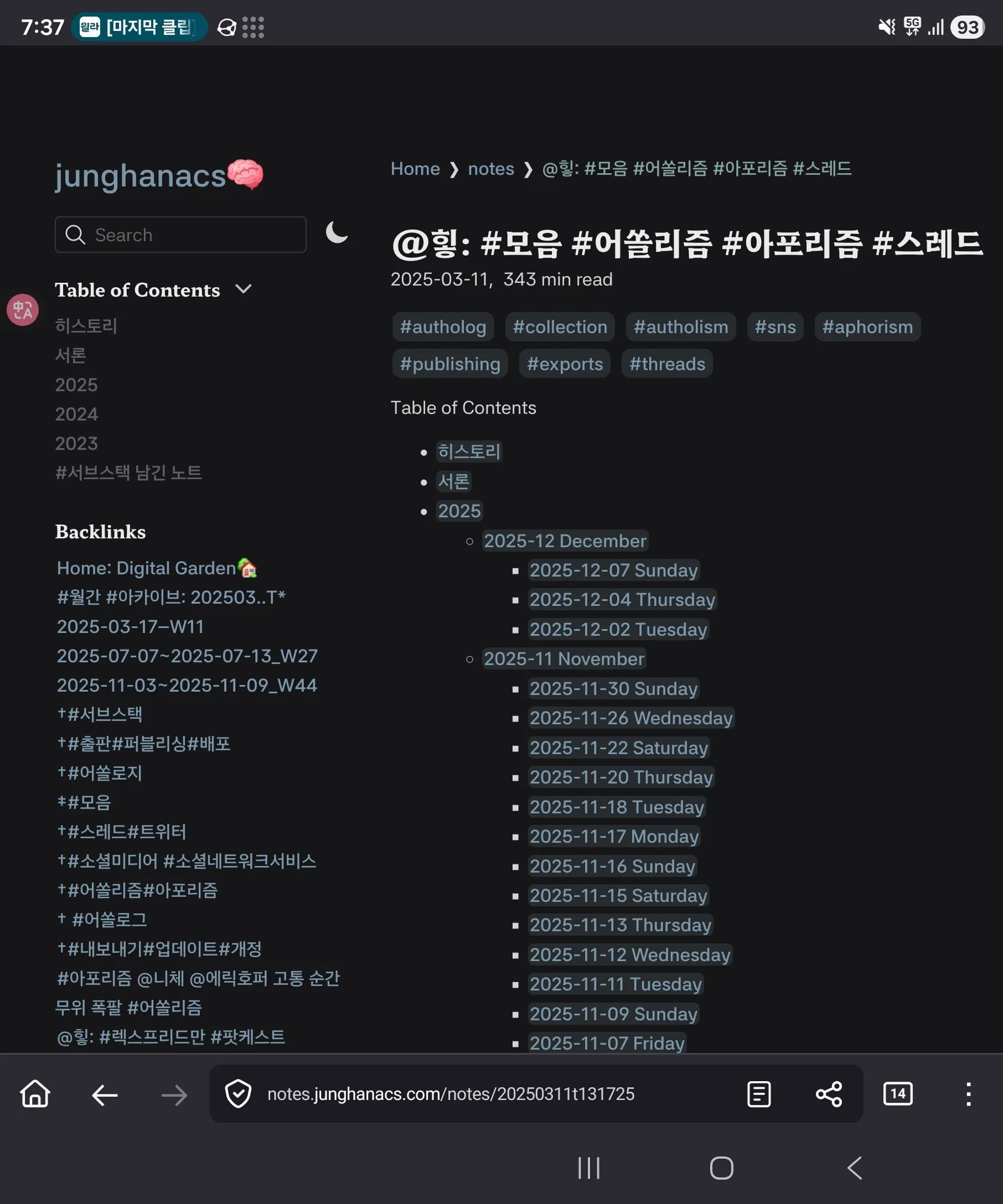
Task: Jump to 2024 in the sidebar contents
Action: point(76,414)
